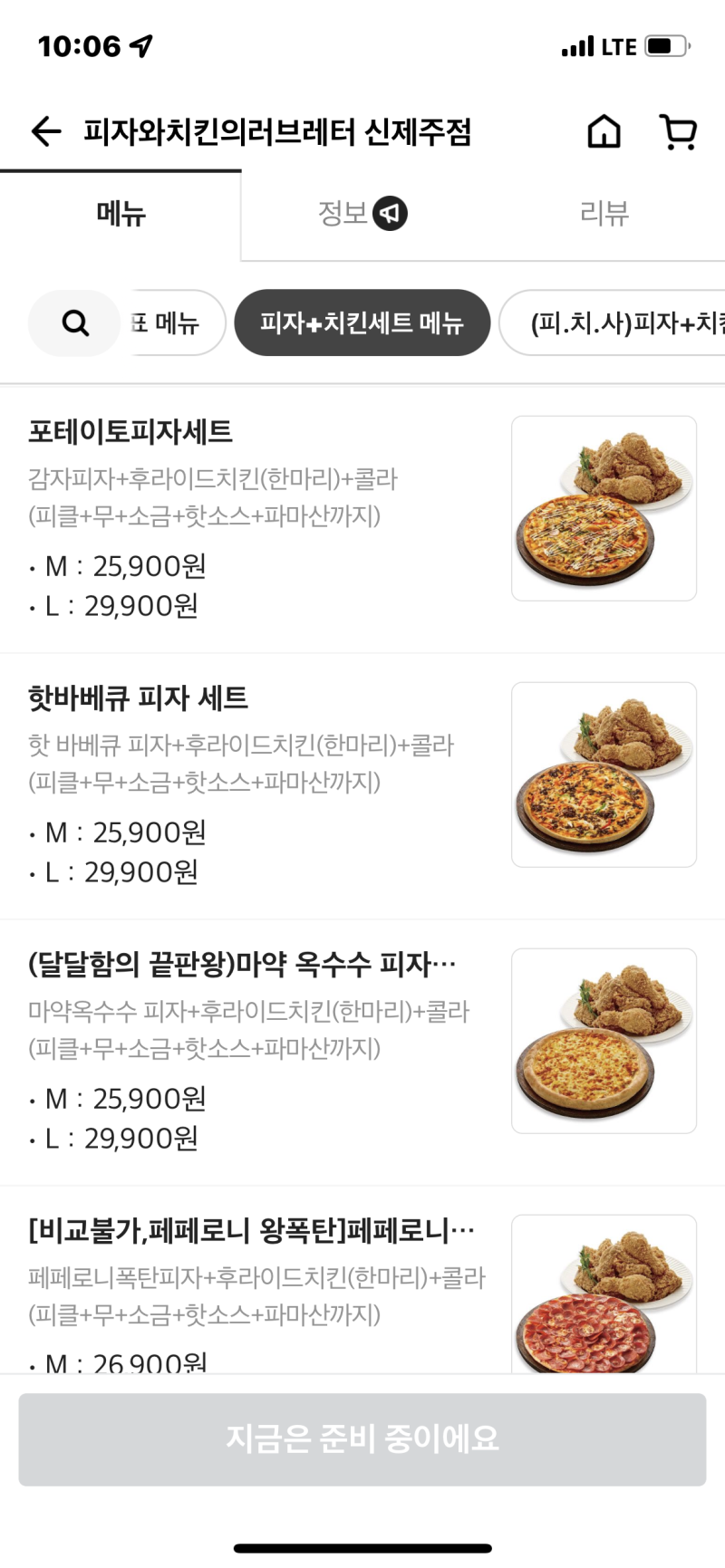Tap the battery indicator in the status bar
This screenshot has width=725, height=1568.
coord(667,44)
